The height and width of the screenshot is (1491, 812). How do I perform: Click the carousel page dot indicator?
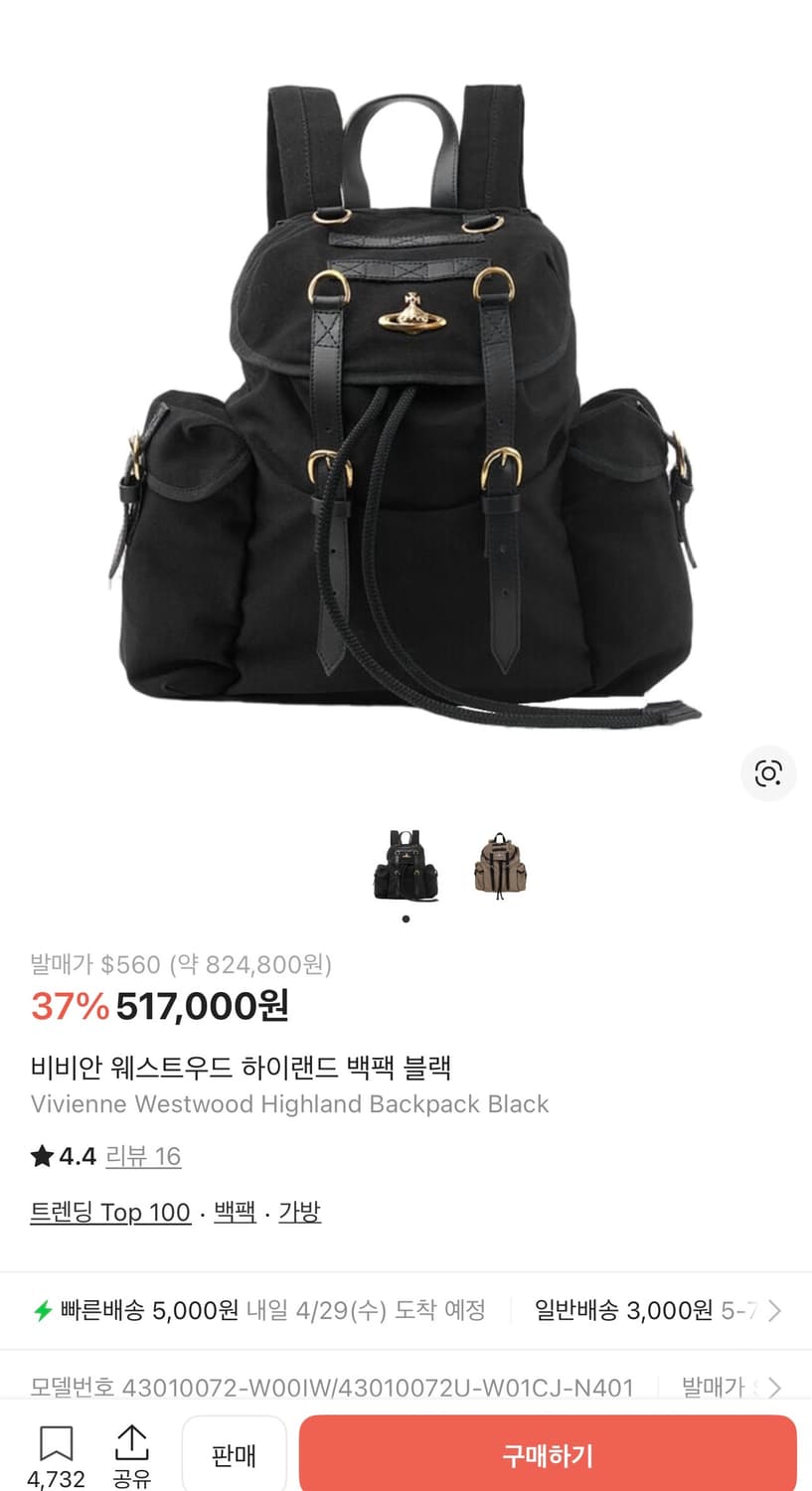[x=406, y=919]
